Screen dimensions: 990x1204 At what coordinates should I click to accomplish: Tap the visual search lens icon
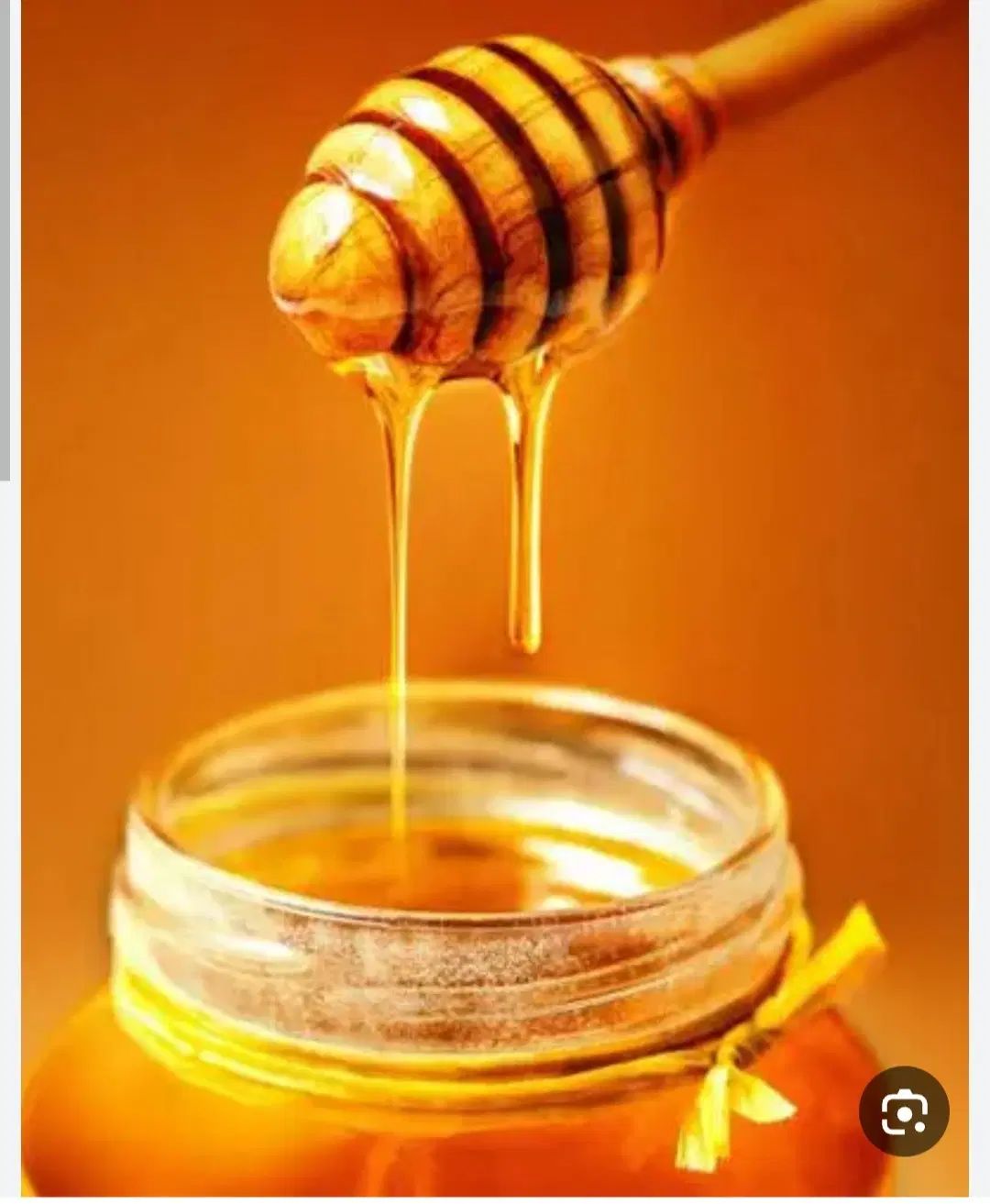point(904,1111)
